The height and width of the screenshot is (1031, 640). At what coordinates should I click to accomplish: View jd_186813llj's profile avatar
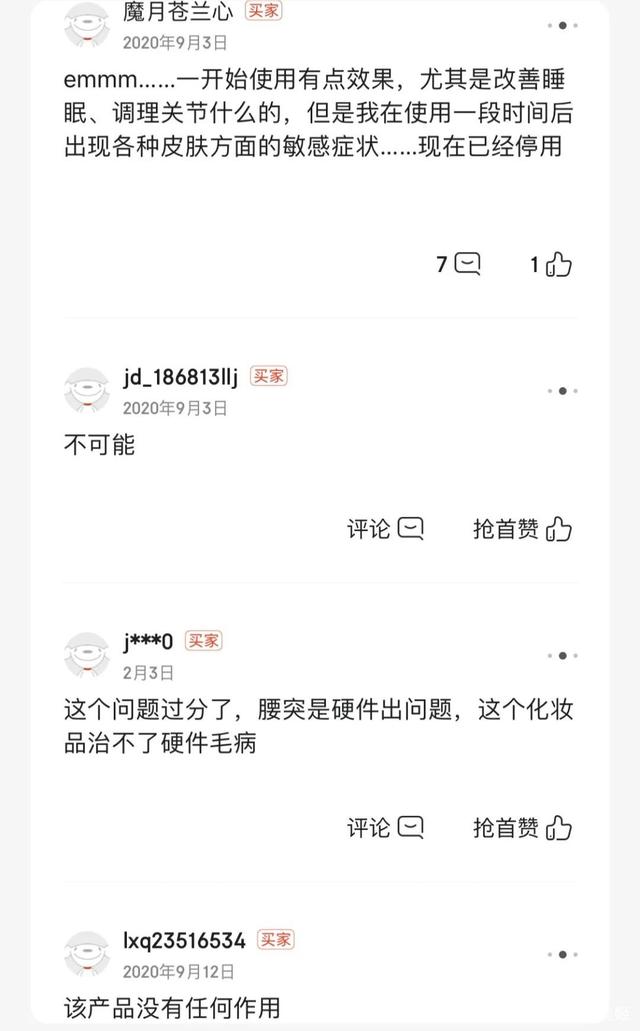tap(87, 390)
